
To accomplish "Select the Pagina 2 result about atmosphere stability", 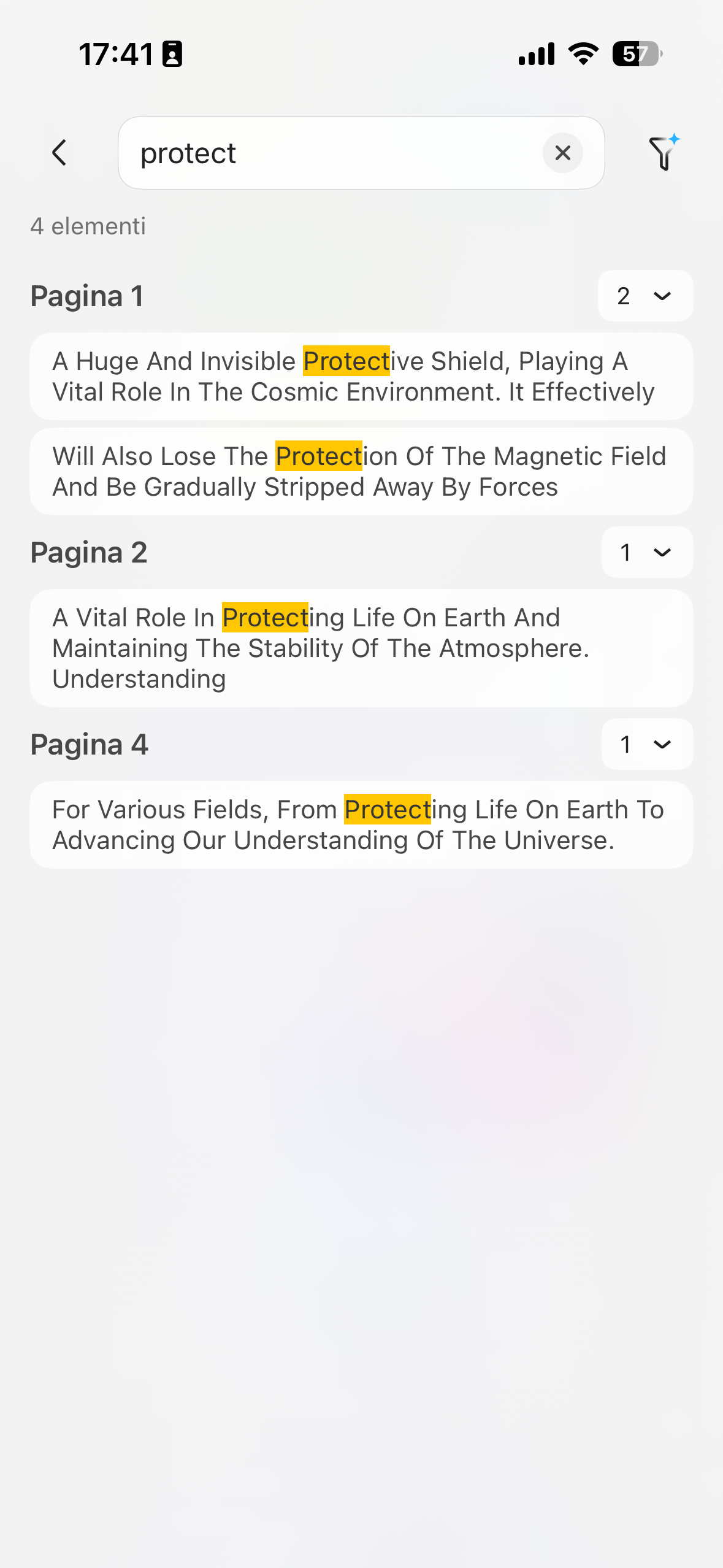I will pos(361,648).
